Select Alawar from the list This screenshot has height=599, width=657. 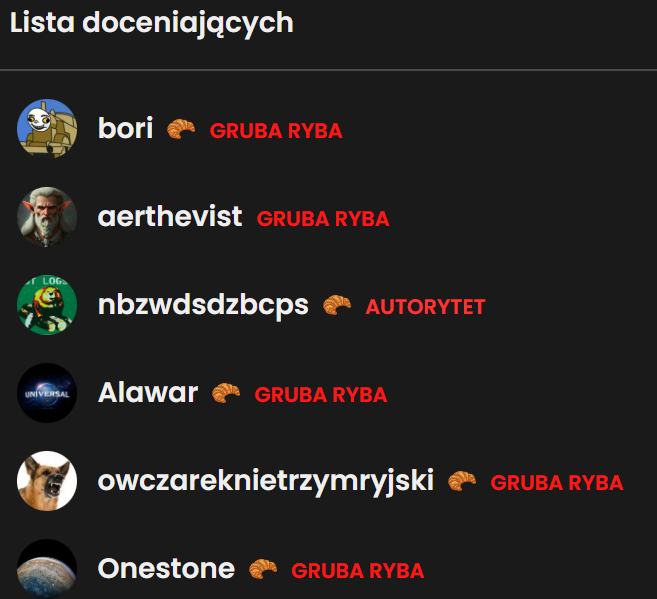pos(148,393)
